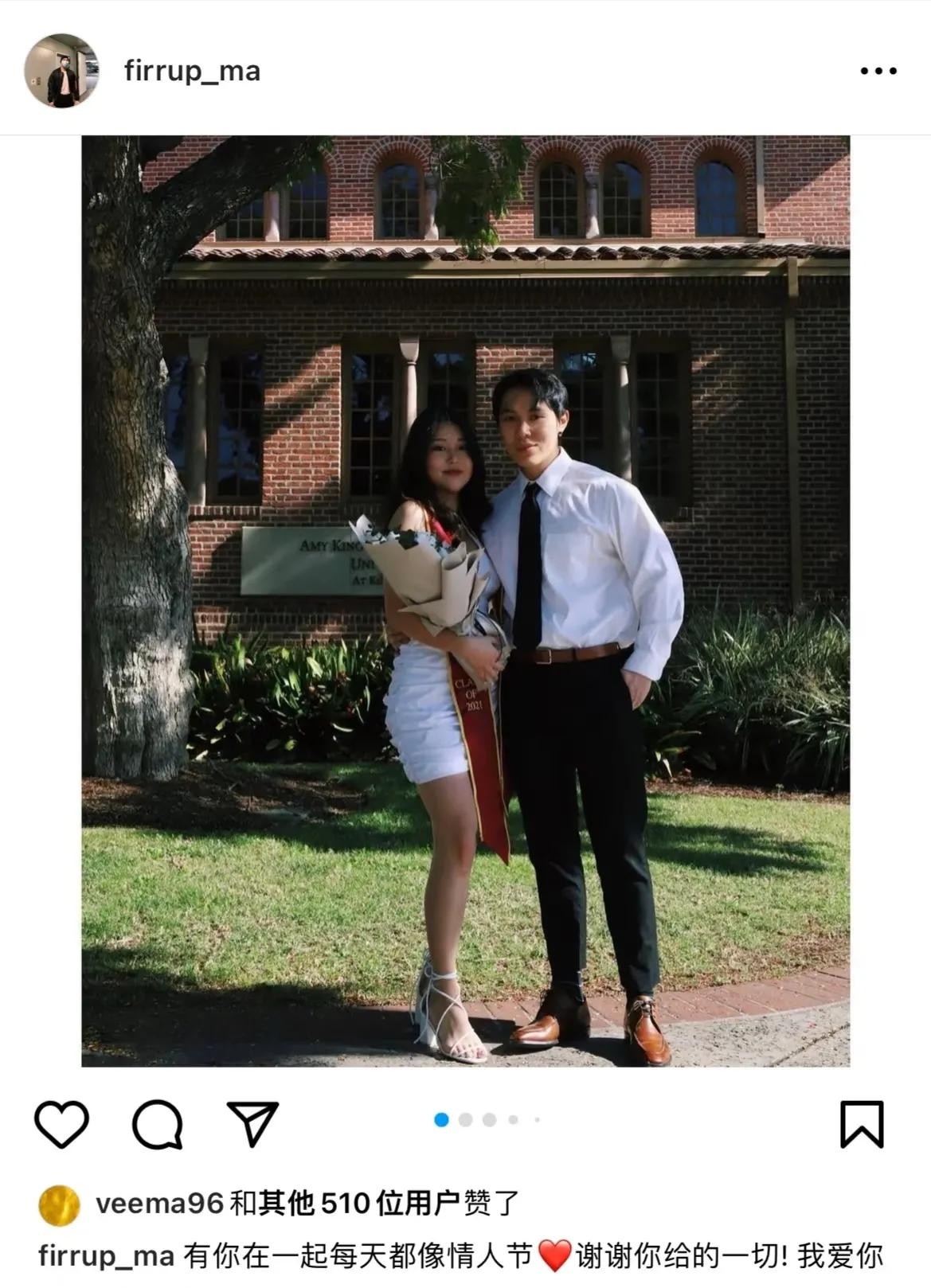This screenshot has height=1288, width=931.
Task: Open comments on this post
Action: 158,1123
